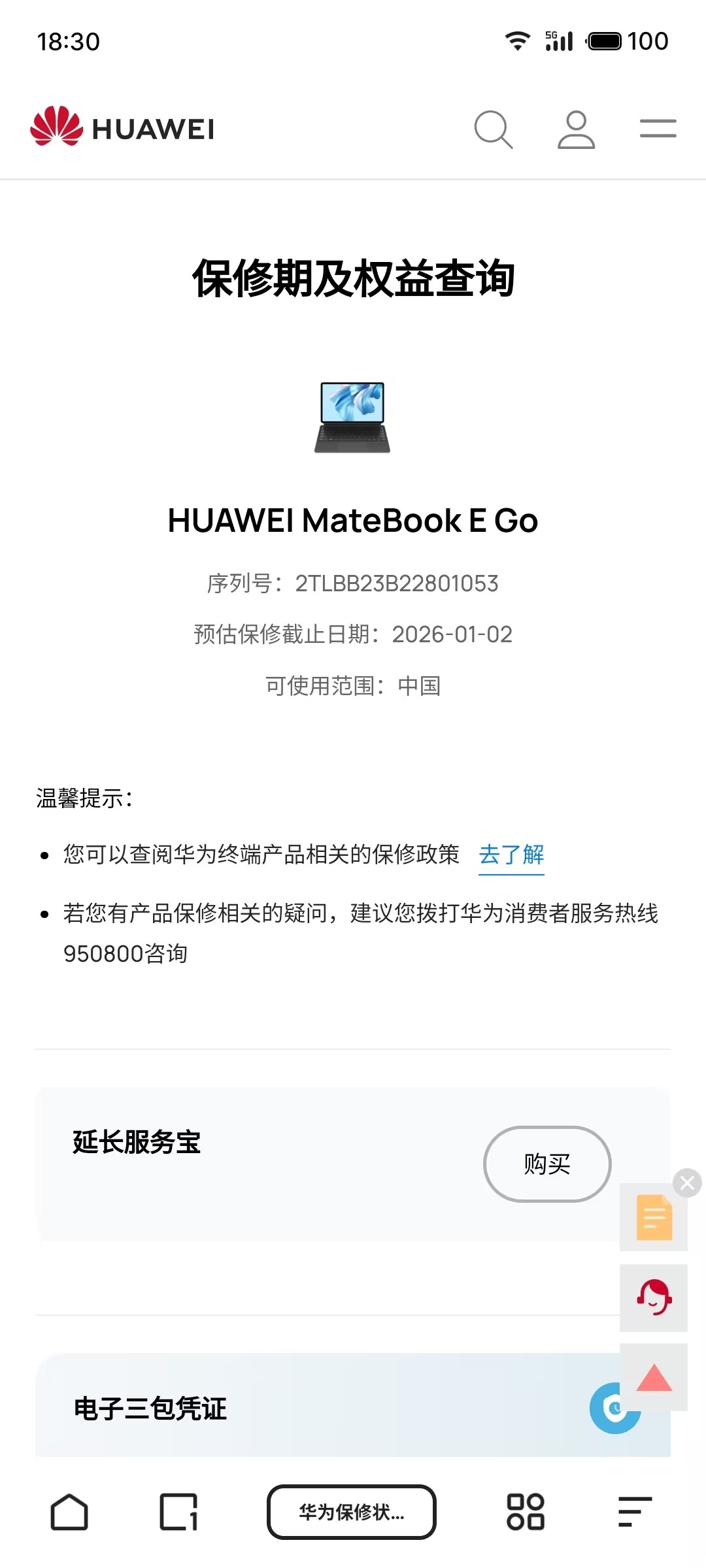This screenshot has width=706, height=1568.
Task: Open the browser apps grid
Action: tap(526, 1512)
